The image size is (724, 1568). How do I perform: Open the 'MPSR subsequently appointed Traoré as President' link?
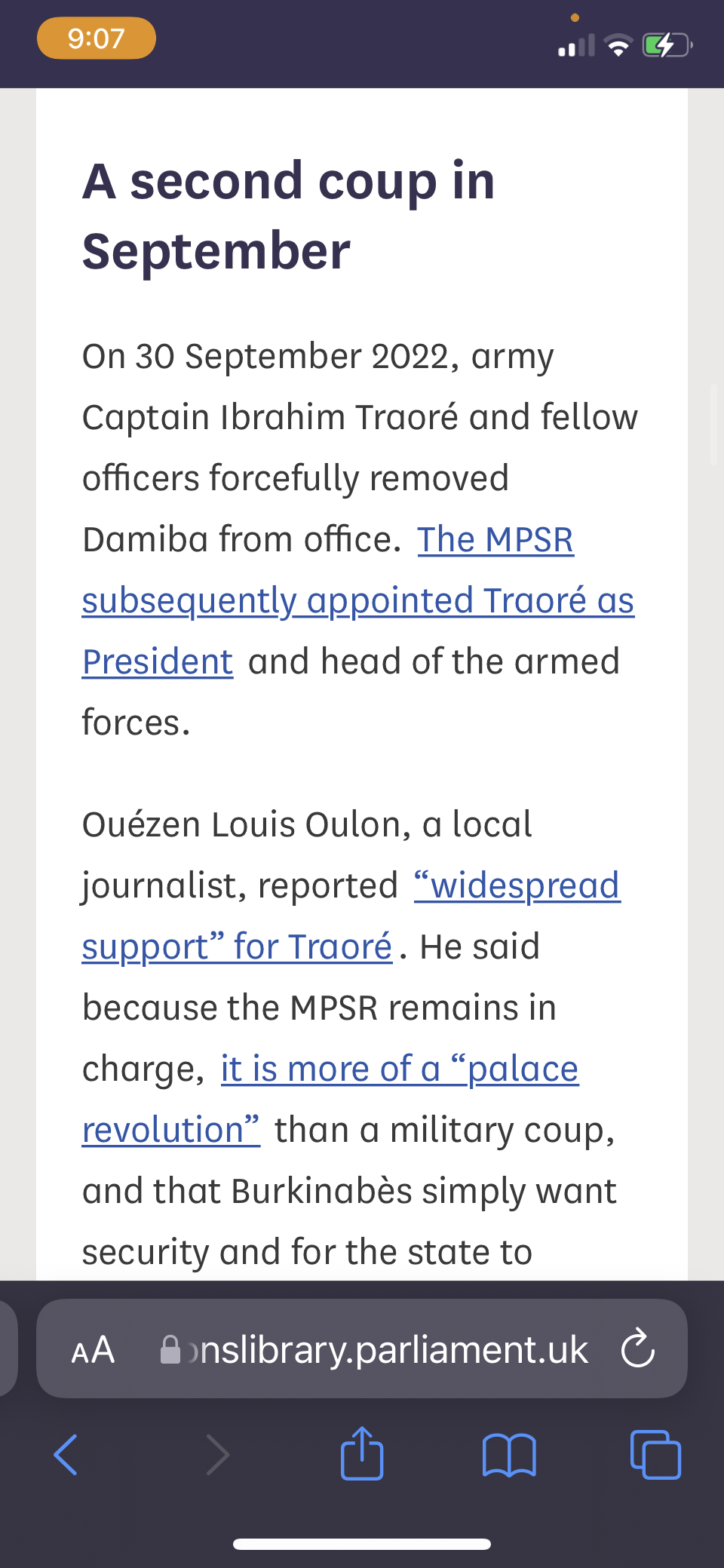[x=358, y=601]
